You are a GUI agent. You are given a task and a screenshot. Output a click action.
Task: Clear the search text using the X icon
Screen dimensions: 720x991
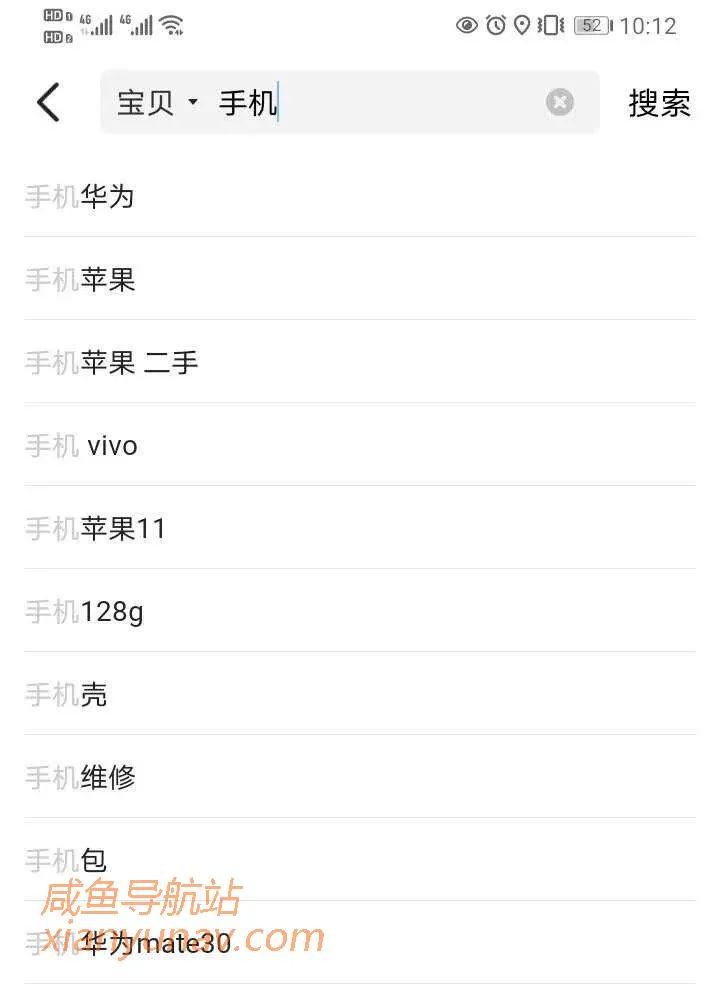[560, 101]
